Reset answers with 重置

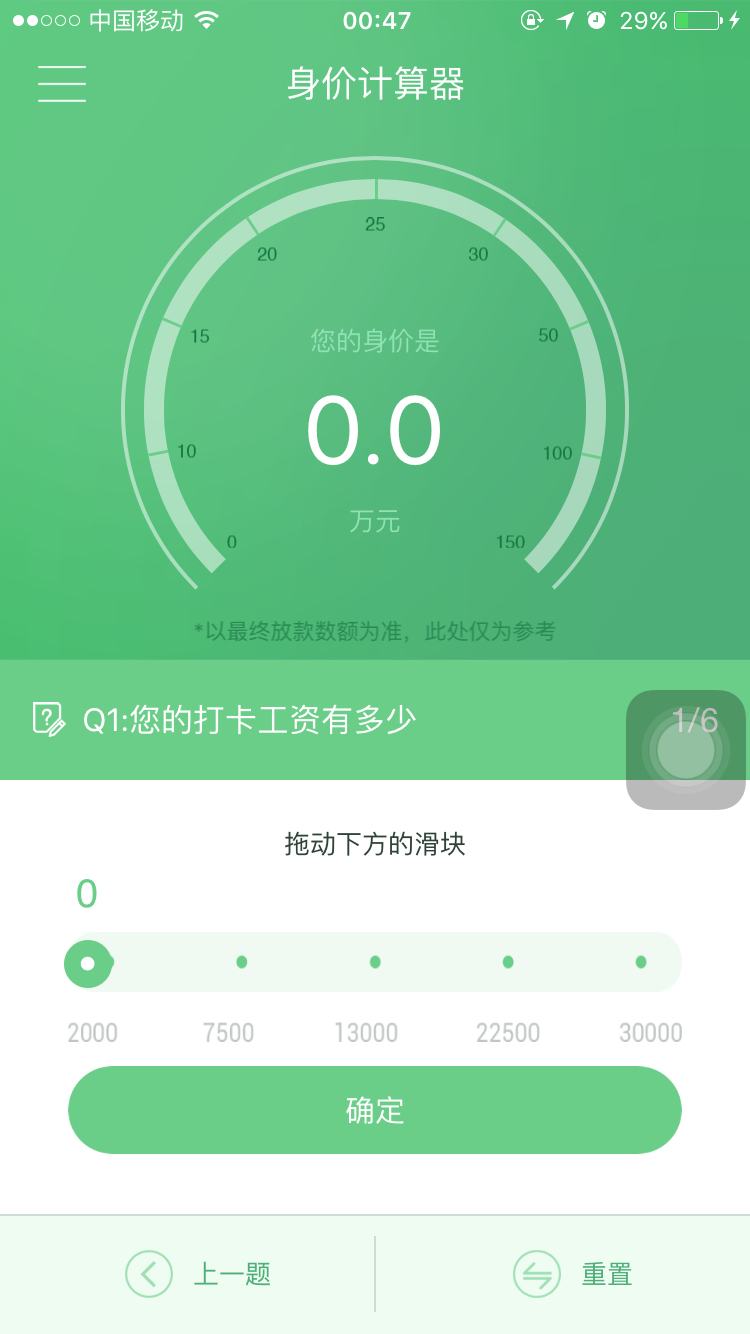point(573,1274)
